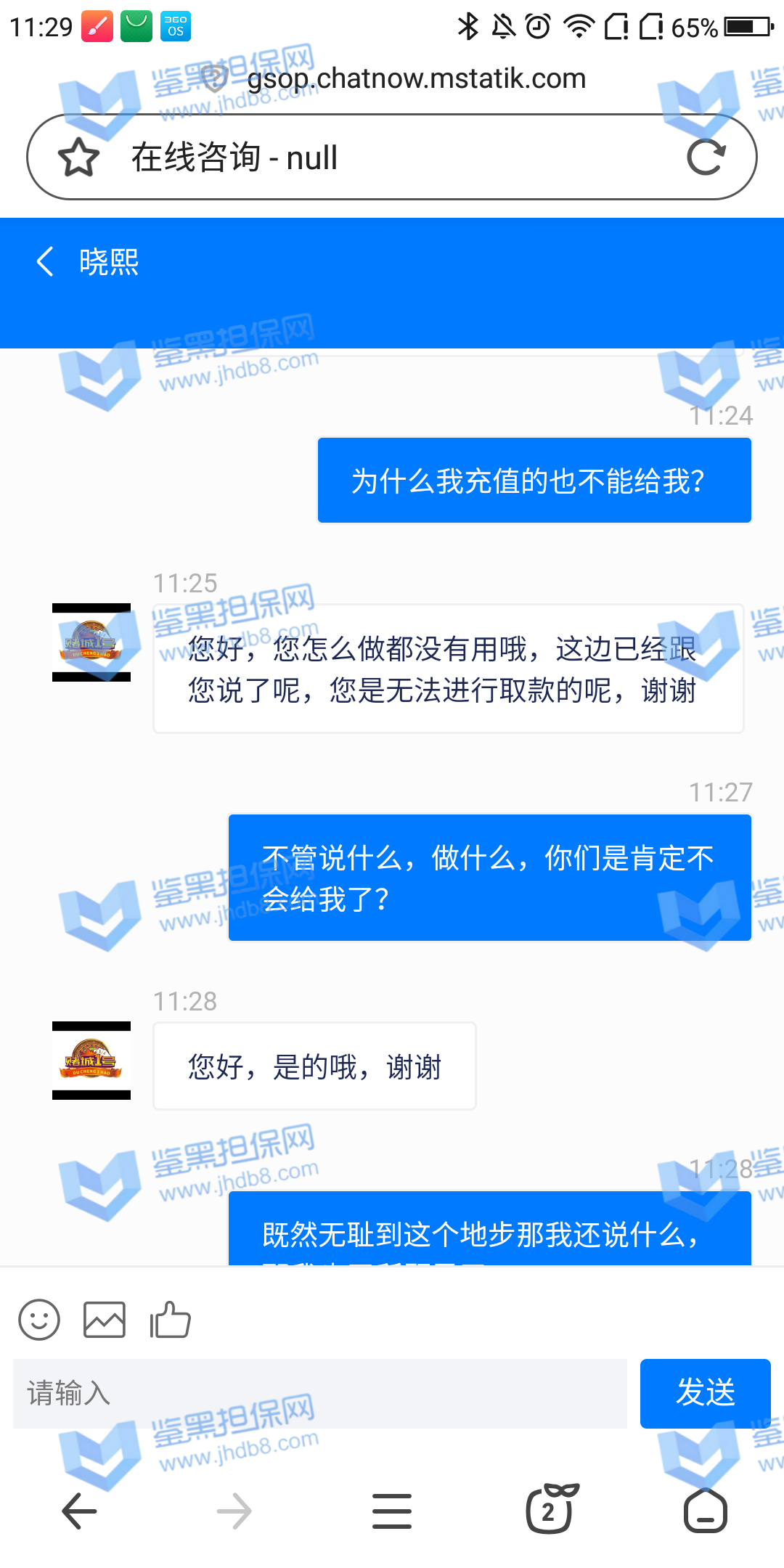Open the emoji picker
The height and width of the screenshot is (1568, 784).
(x=39, y=1320)
